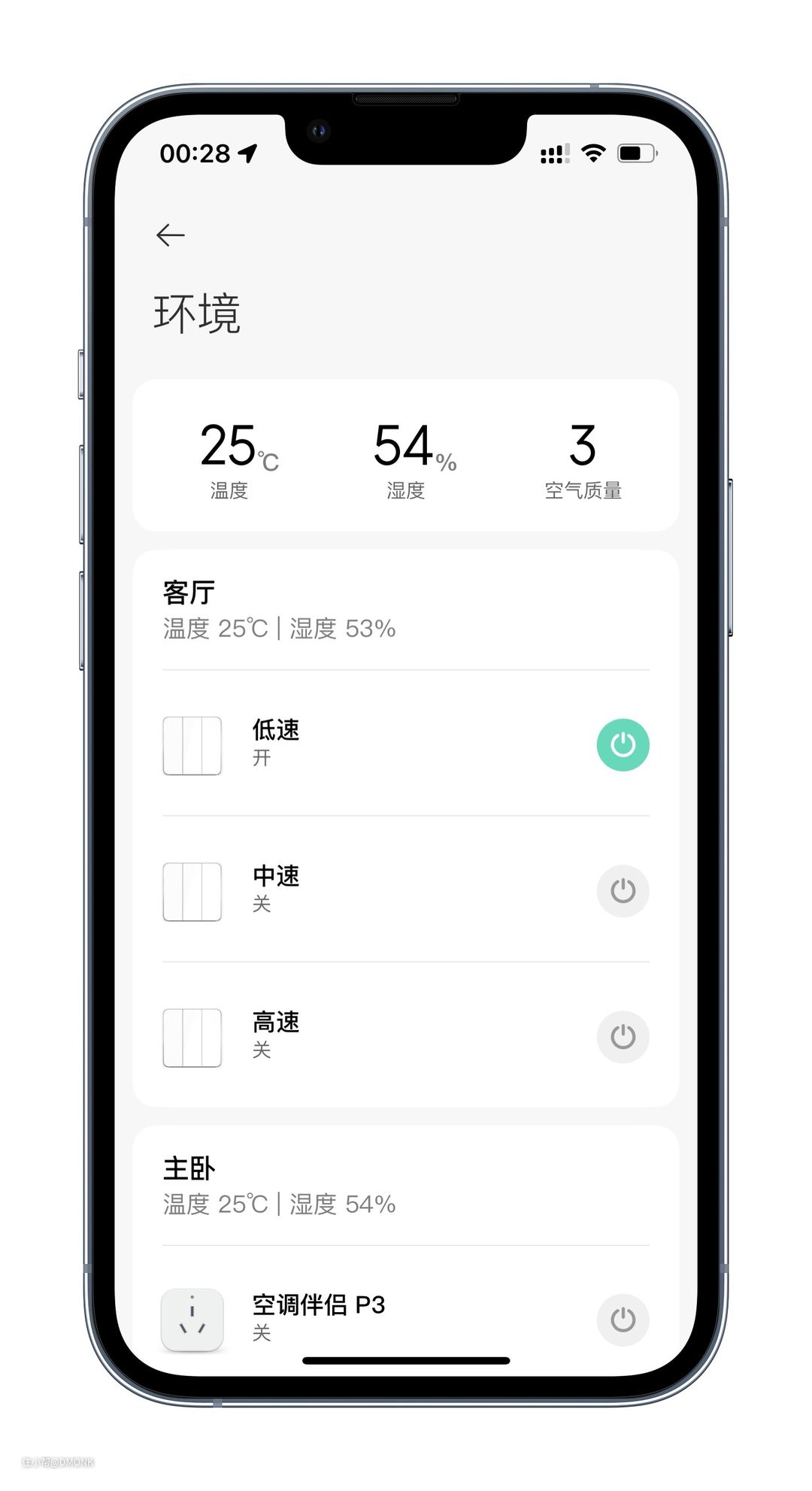This screenshot has width=812, height=1491.
Task: Turn on the 中速 power button
Action: (623, 891)
